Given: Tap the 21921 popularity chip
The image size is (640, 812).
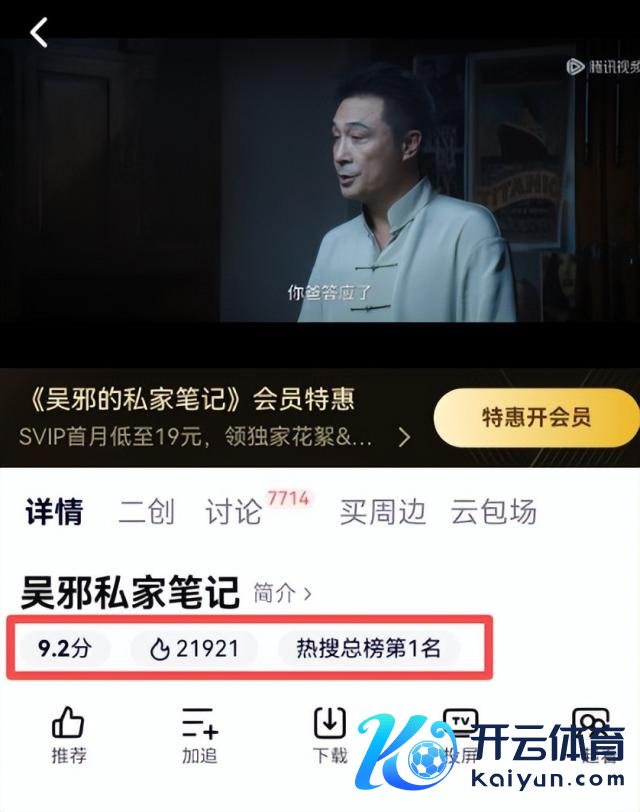Looking at the screenshot, I should click(194, 648).
